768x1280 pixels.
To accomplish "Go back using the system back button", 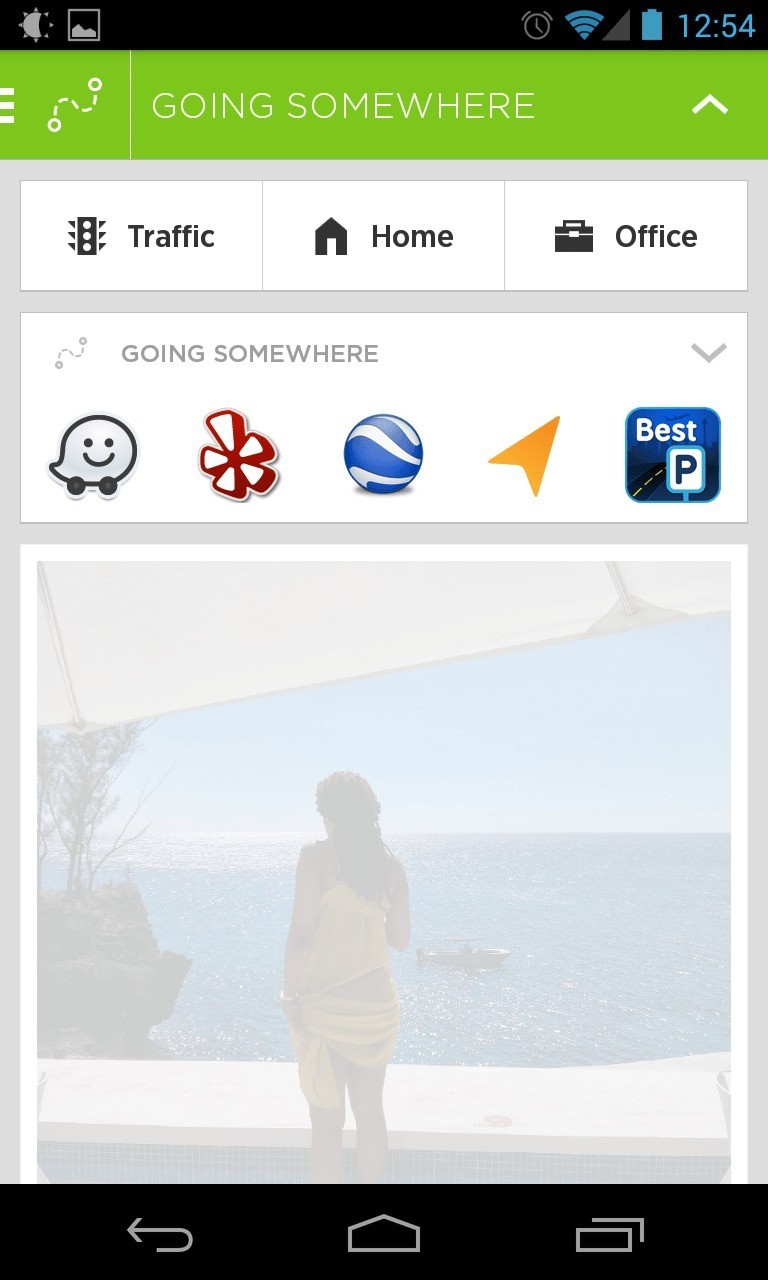I will point(160,1235).
